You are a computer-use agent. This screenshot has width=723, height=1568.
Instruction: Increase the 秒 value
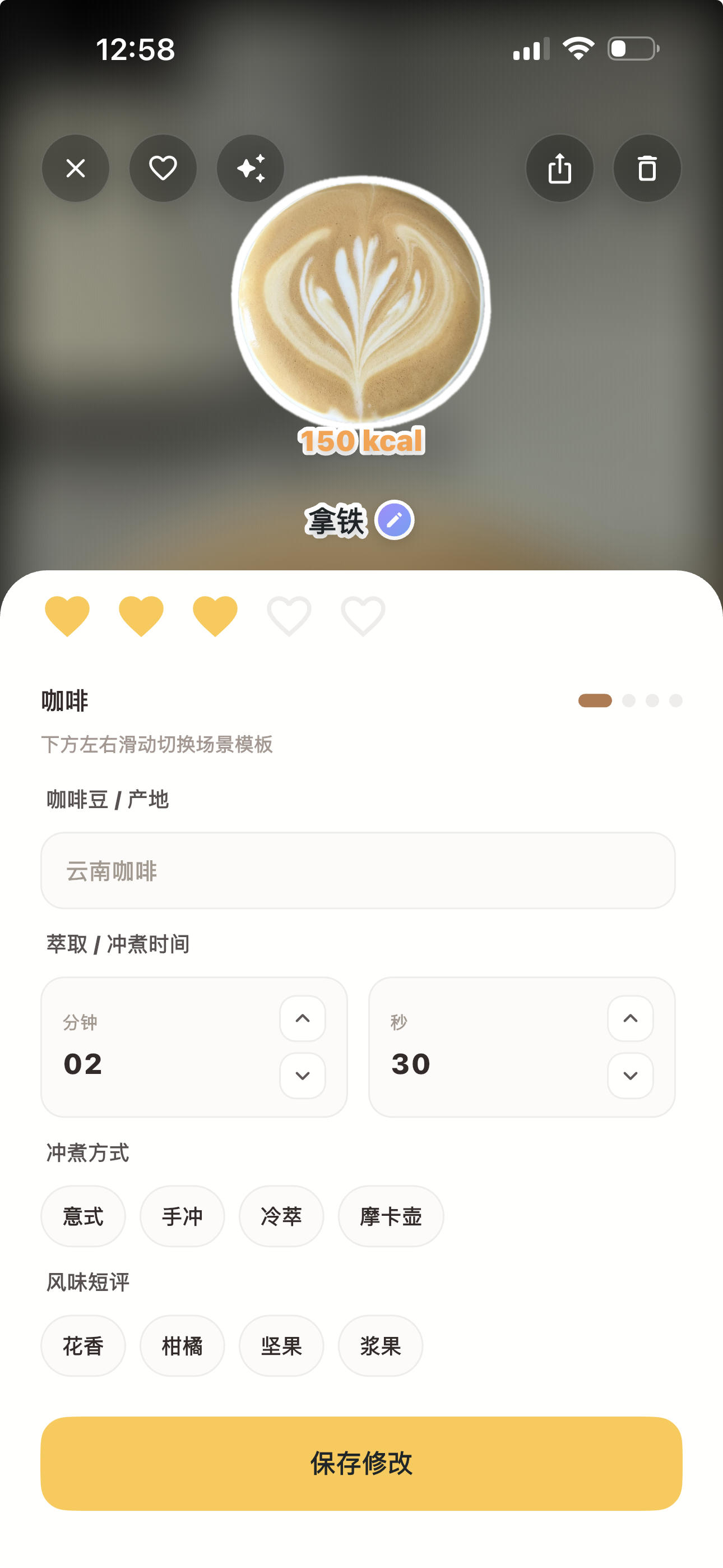[631, 1018]
